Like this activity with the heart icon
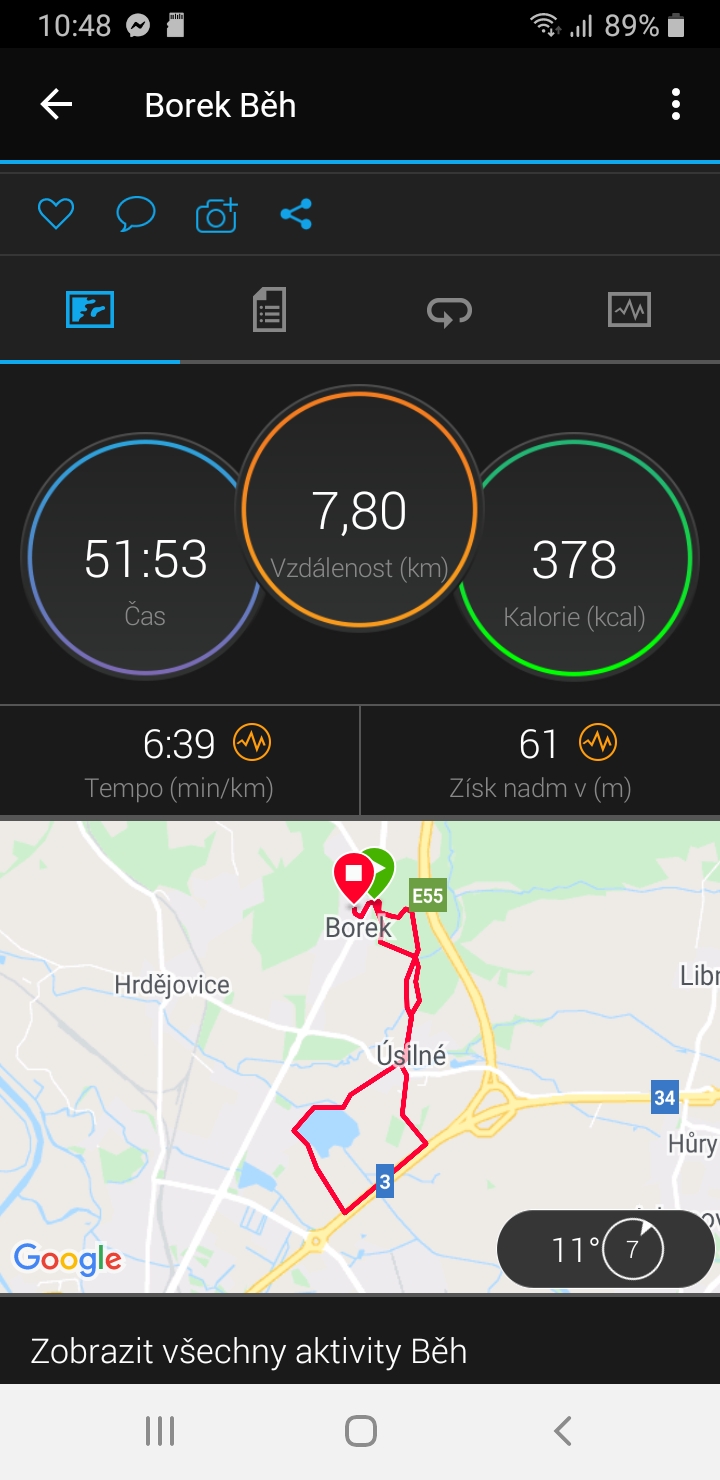 coord(56,214)
